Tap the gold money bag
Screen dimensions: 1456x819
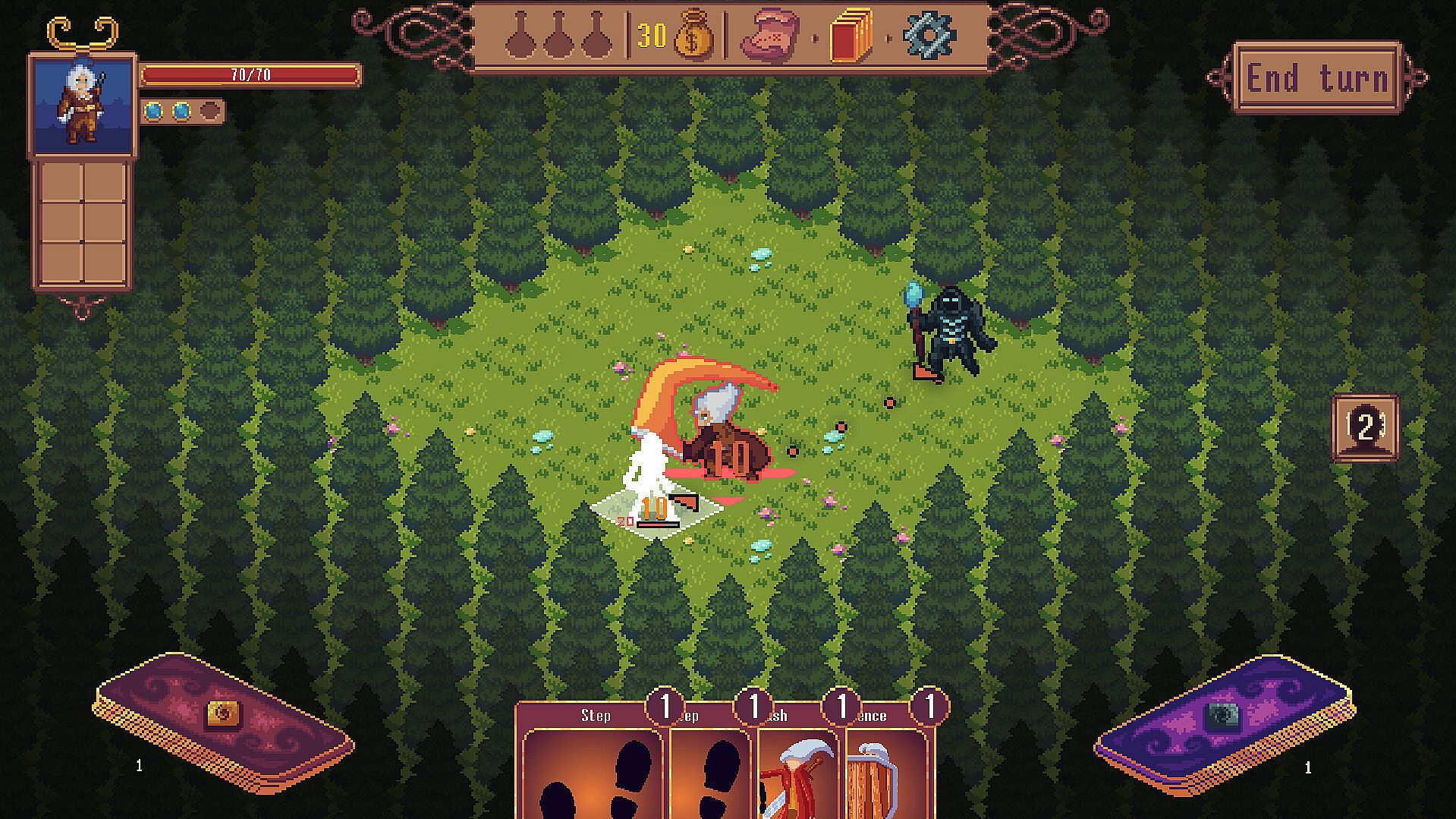tap(693, 36)
